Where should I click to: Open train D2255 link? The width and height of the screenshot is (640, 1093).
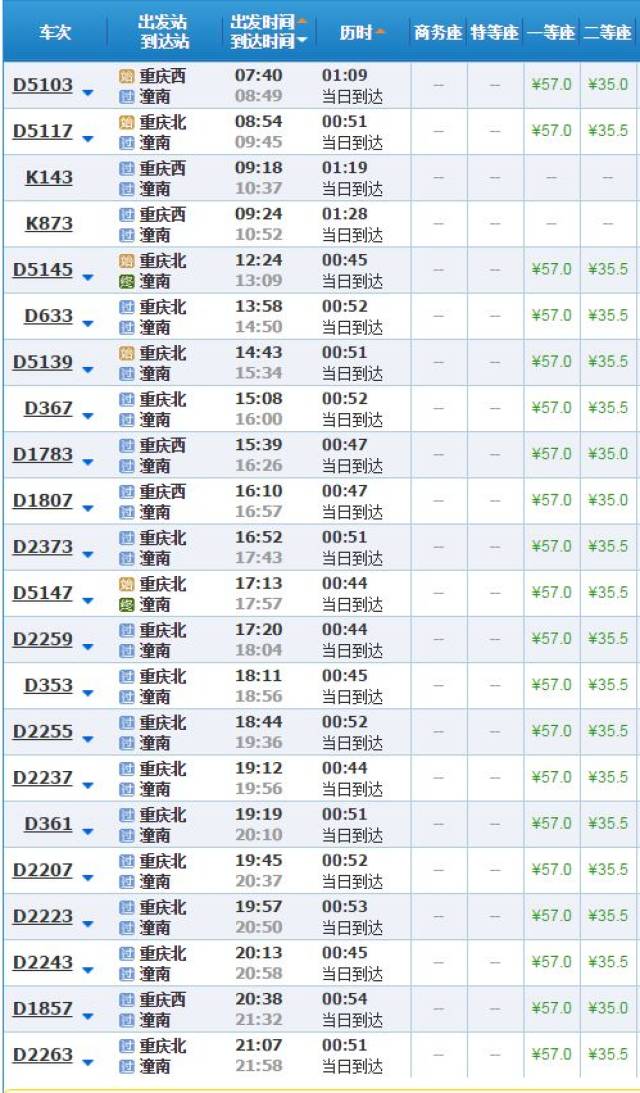[x=42, y=731]
